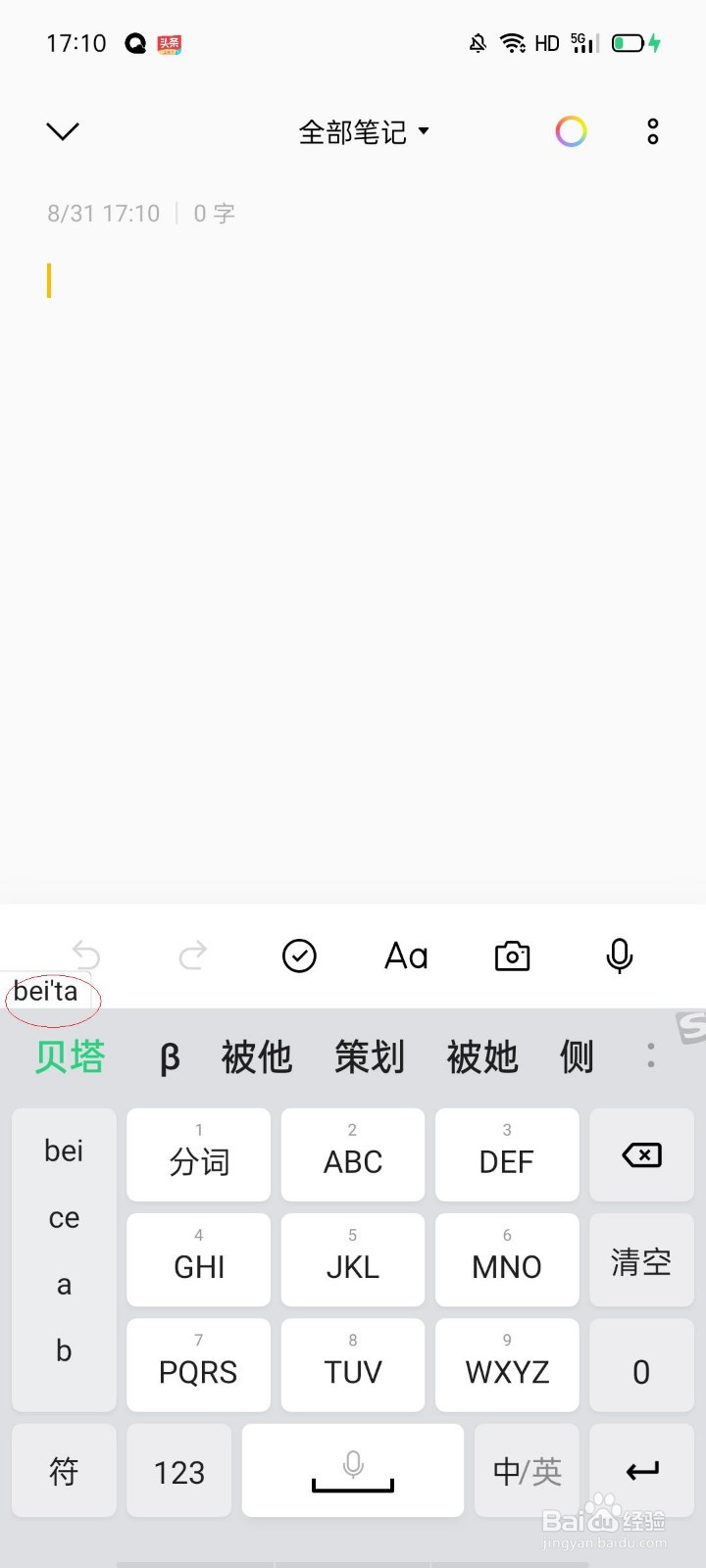Open the more options menu with two dots
The image size is (706, 1568).
tap(652, 130)
